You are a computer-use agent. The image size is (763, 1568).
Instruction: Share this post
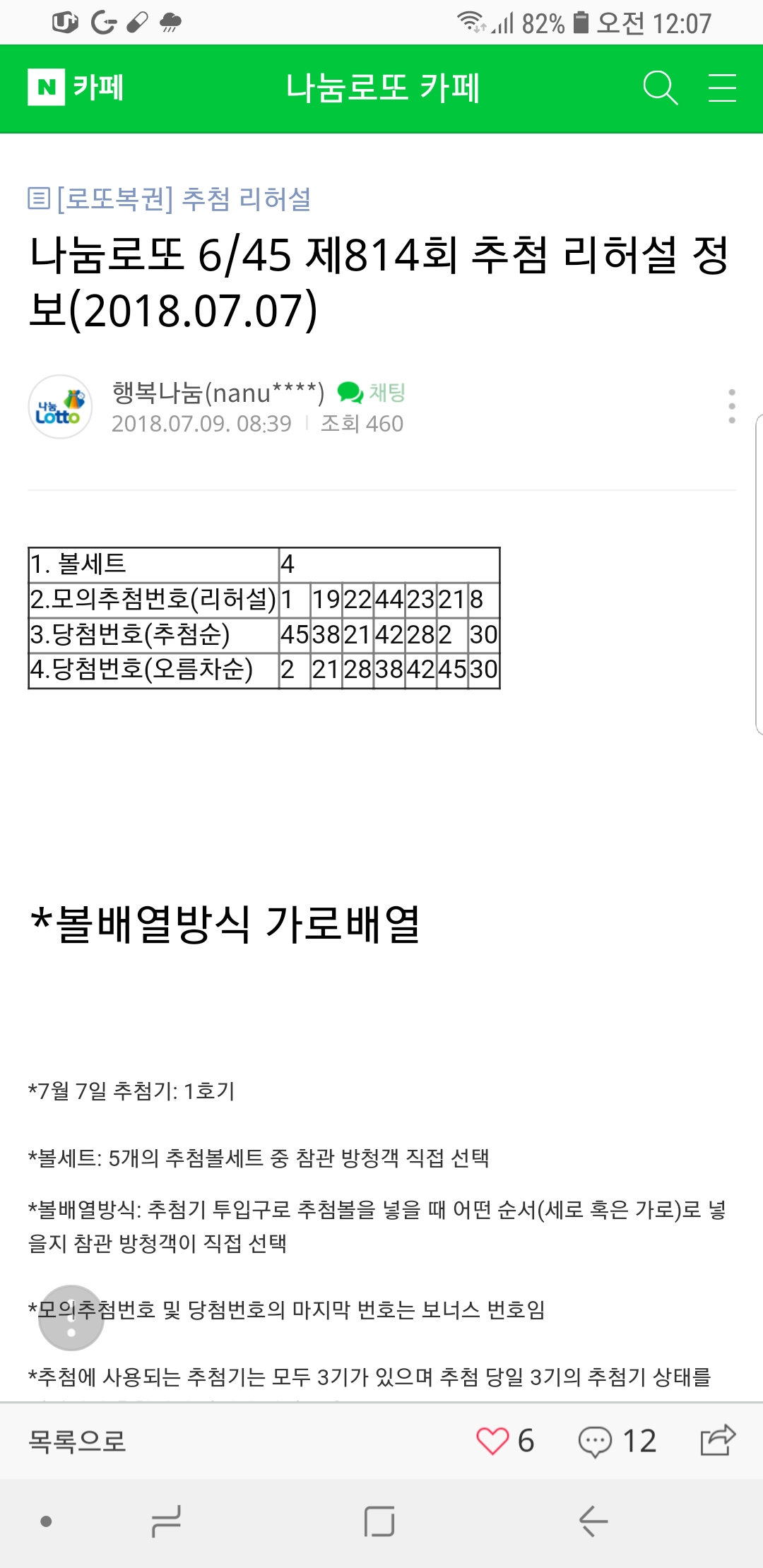[x=718, y=1441]
